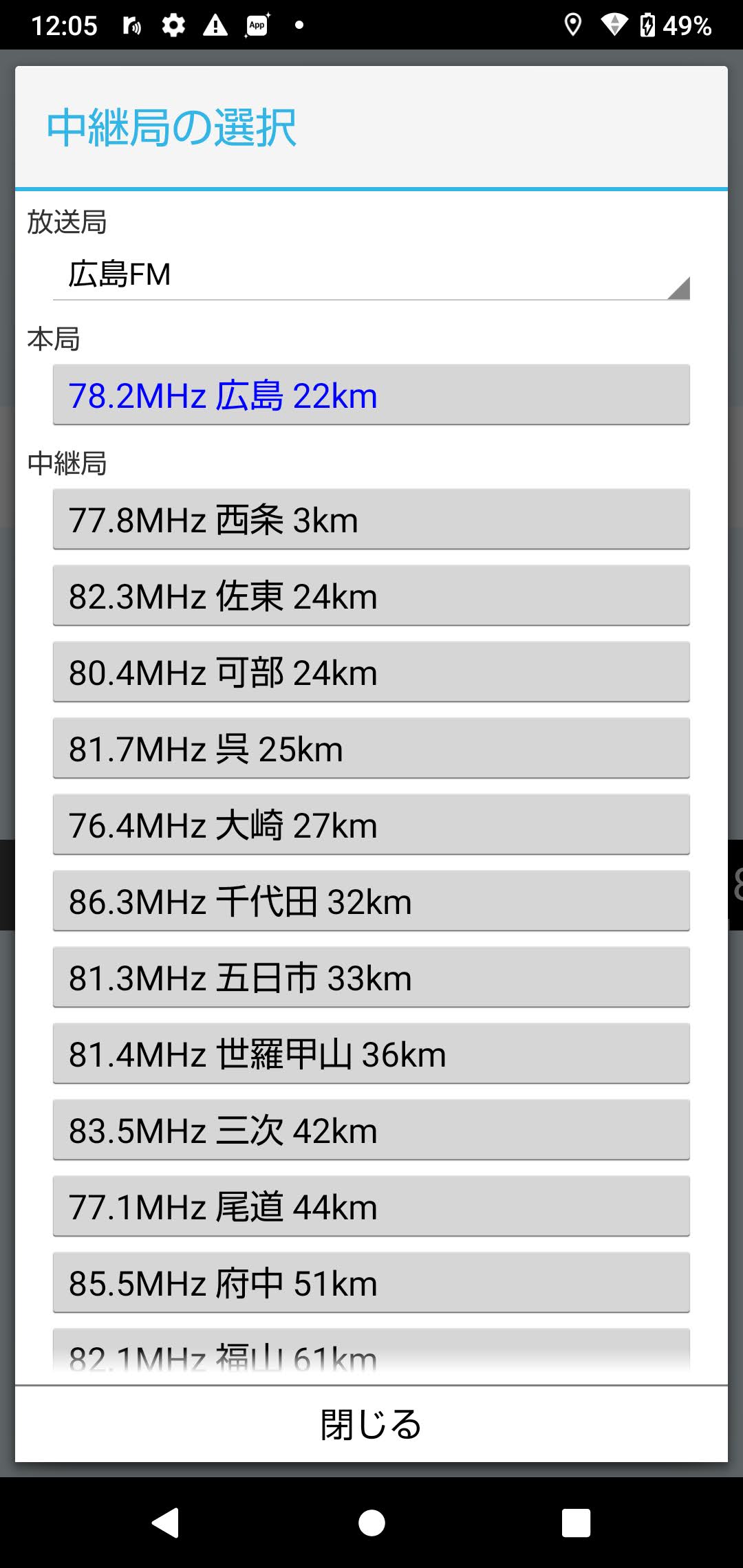Tap 81.7MHz 呉 25km
Image resolution: width=743 pixels, height=1568 pixels.
point(371,748)
